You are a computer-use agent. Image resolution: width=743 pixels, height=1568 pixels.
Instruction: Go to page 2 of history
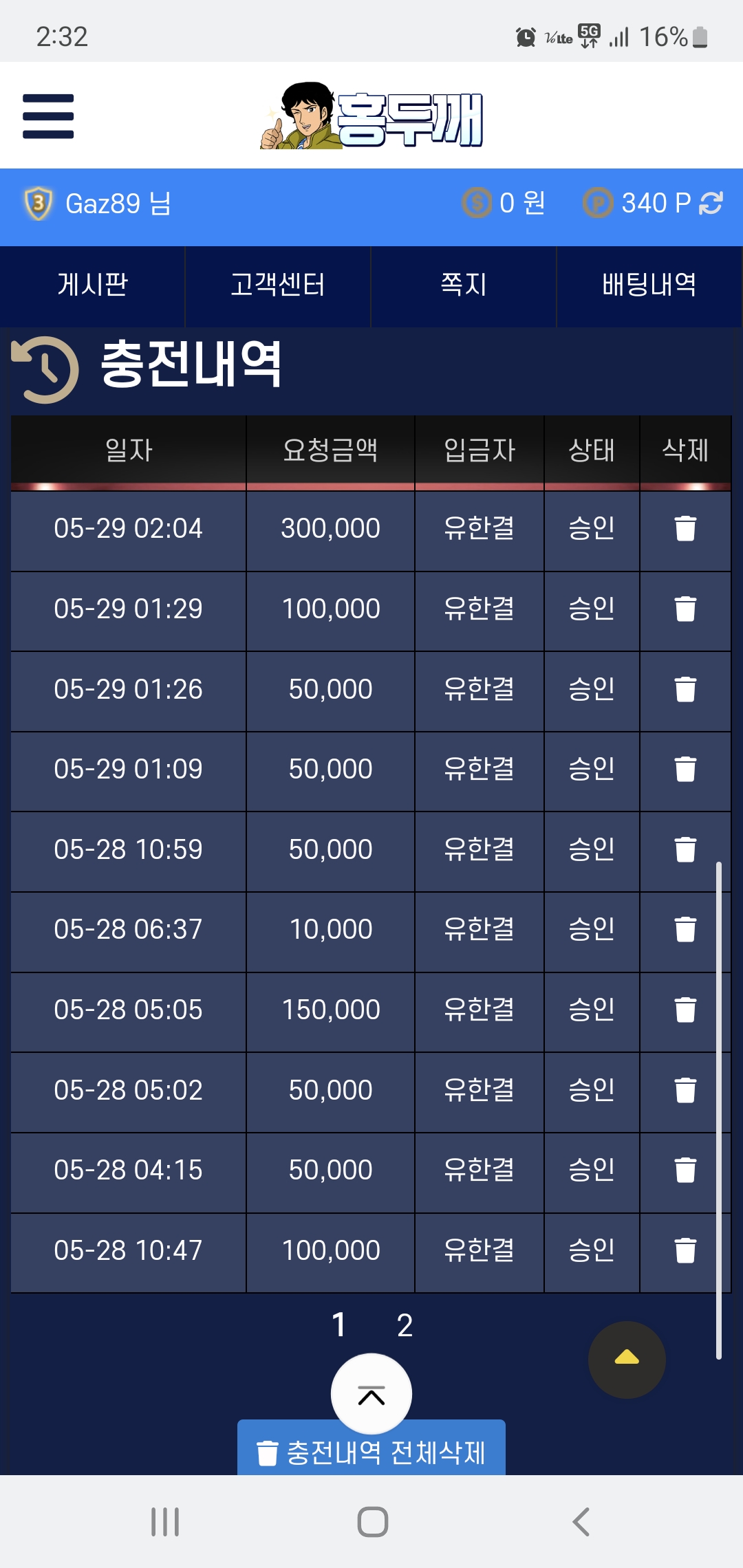(x=405, y=1325)
